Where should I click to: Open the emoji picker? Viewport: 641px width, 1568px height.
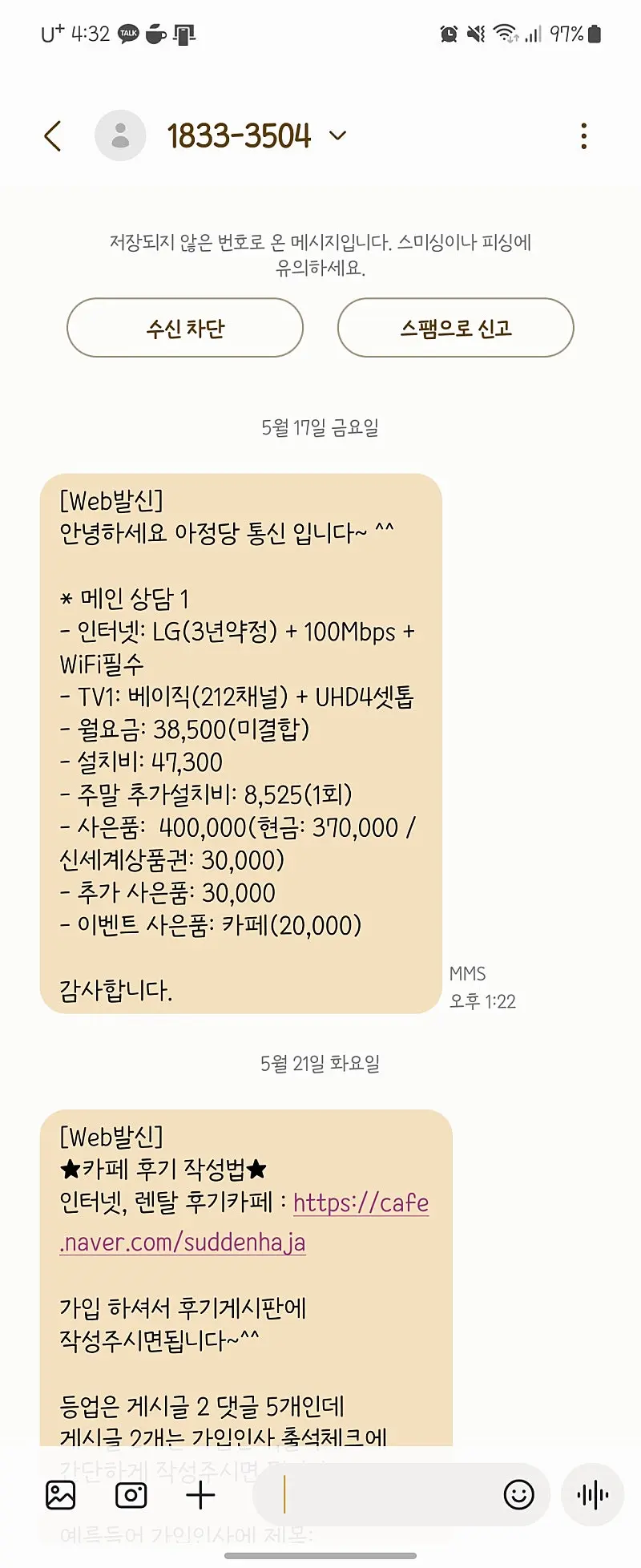tap(519, 1494)
